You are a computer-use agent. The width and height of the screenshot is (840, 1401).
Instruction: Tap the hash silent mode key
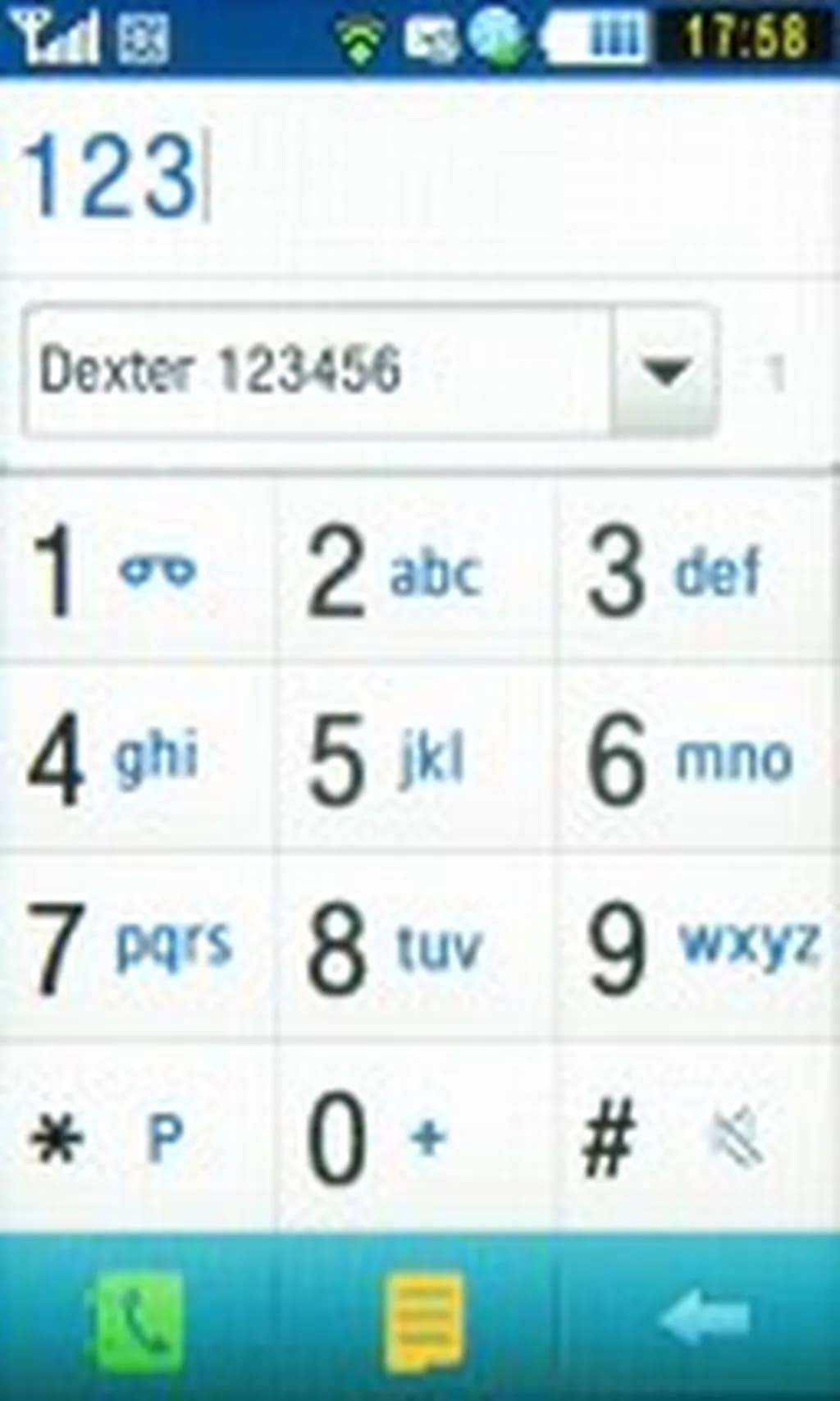pos(697,1138)
